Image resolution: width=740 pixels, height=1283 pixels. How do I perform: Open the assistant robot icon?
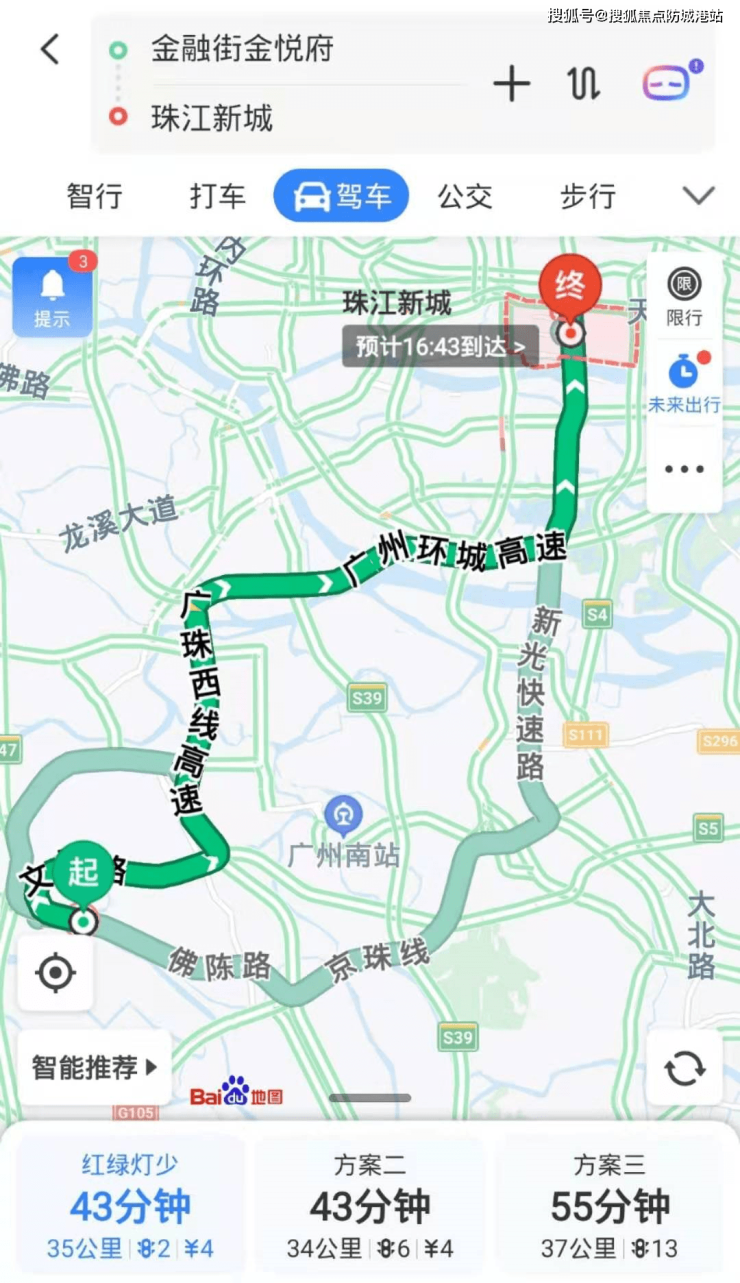coord(668,82)
